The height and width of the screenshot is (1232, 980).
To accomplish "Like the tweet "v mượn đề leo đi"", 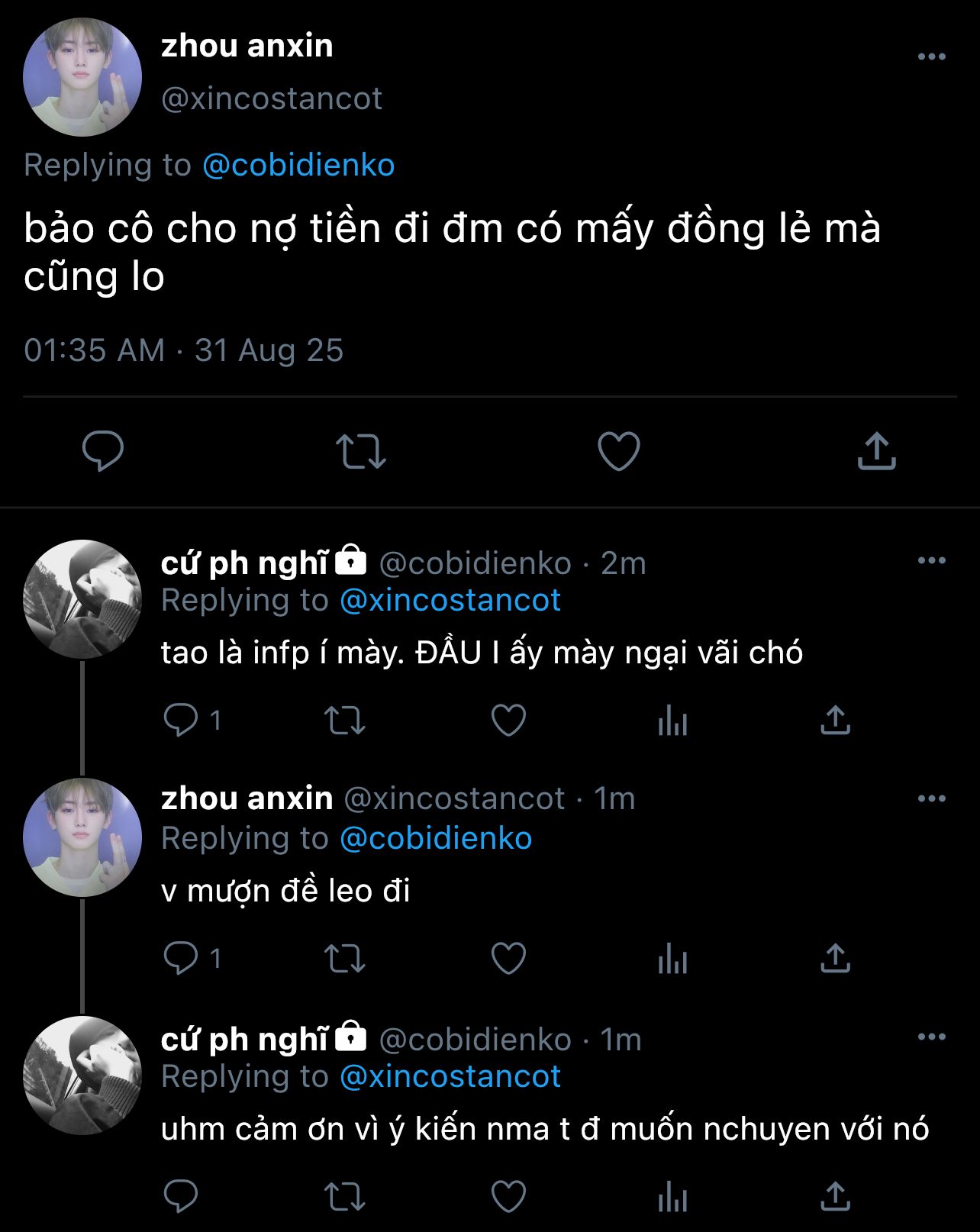I will [x=508, y=958].
